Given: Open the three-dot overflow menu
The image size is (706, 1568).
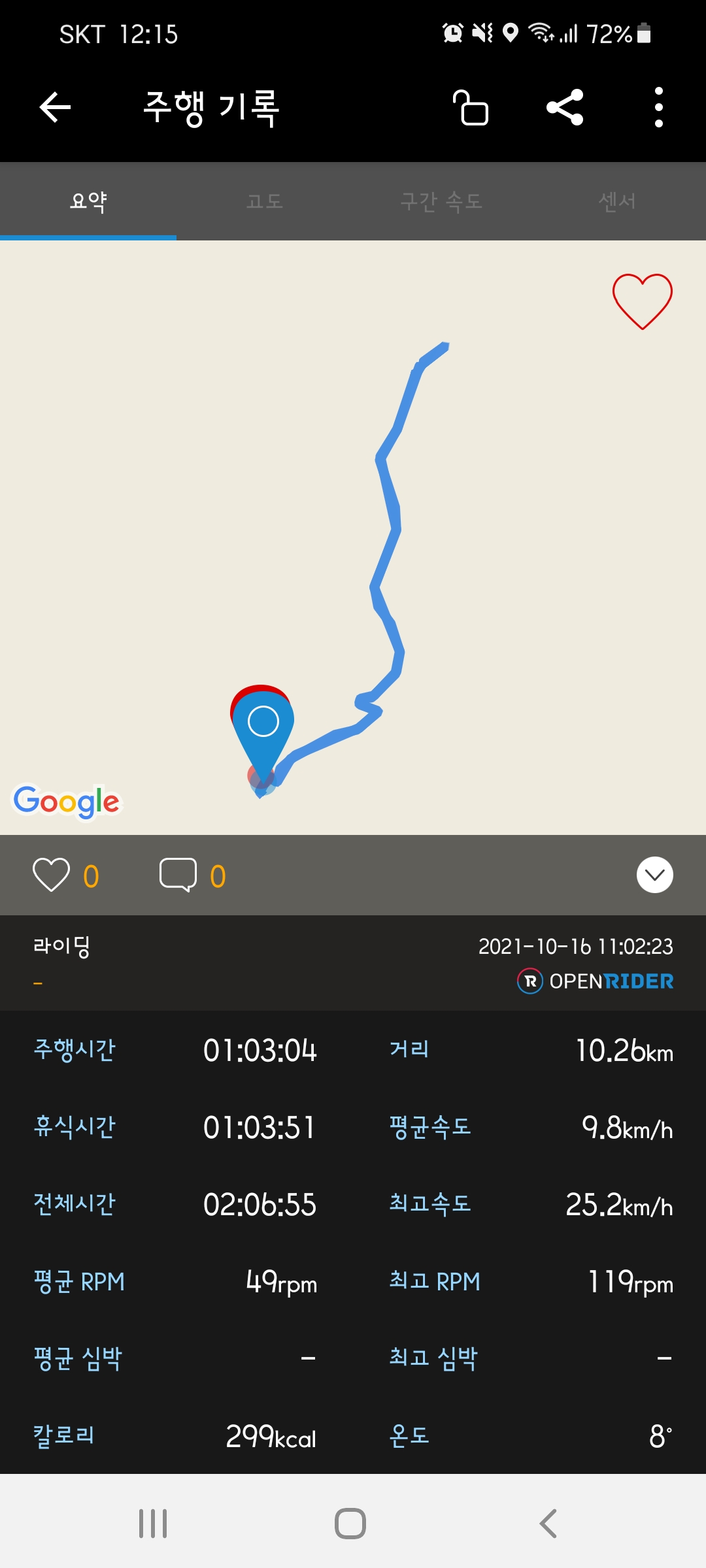Looking at the screenshot, I should coord(659,107).
